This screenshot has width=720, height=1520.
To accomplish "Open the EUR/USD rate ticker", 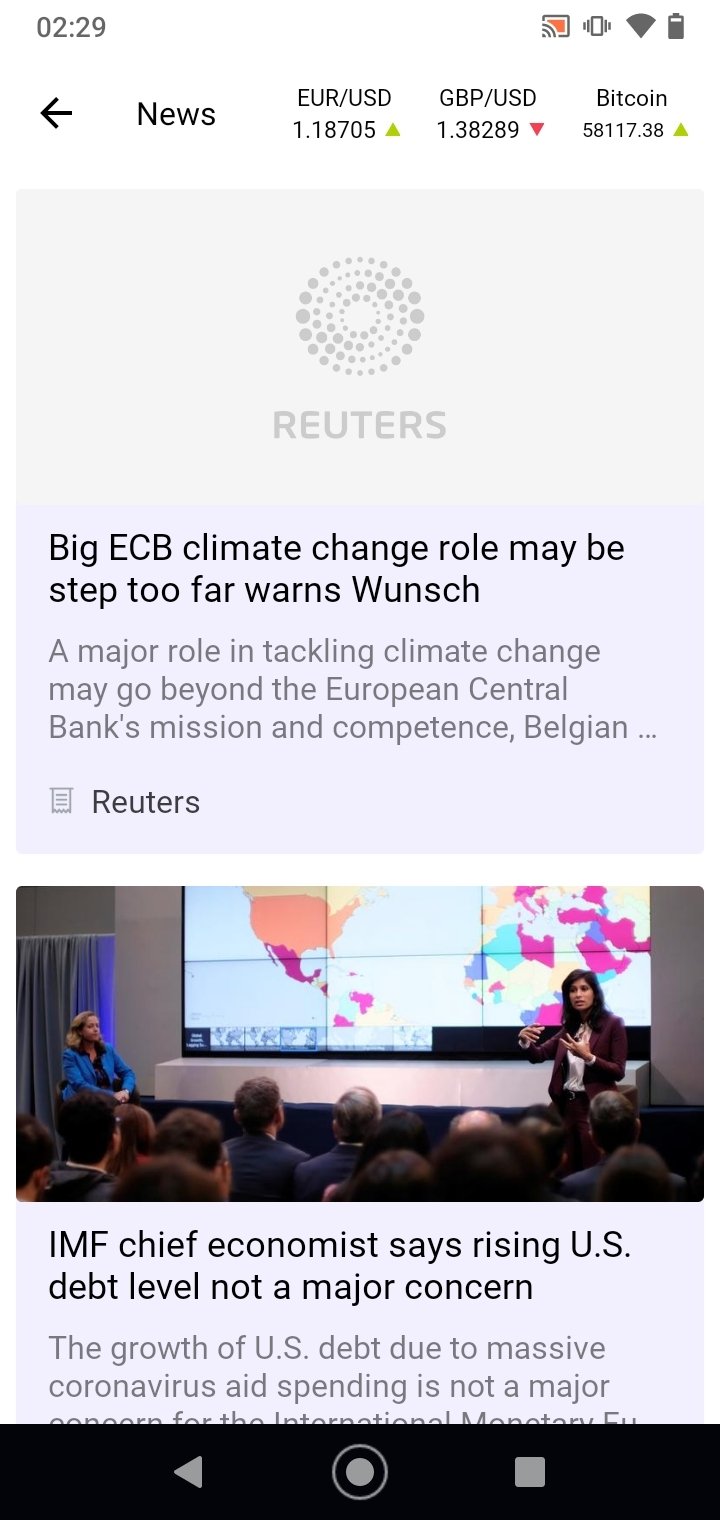I will pos(345,114).
